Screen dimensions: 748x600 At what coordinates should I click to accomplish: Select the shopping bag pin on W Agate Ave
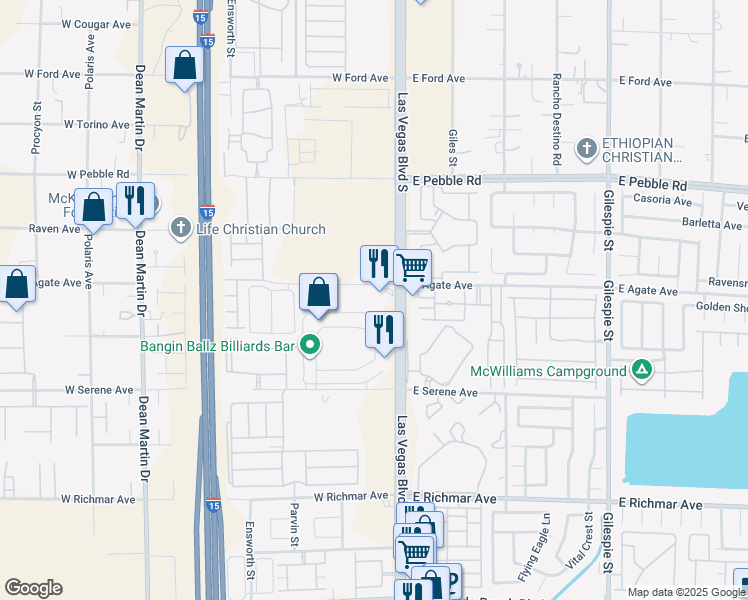(x=17, y=285)
